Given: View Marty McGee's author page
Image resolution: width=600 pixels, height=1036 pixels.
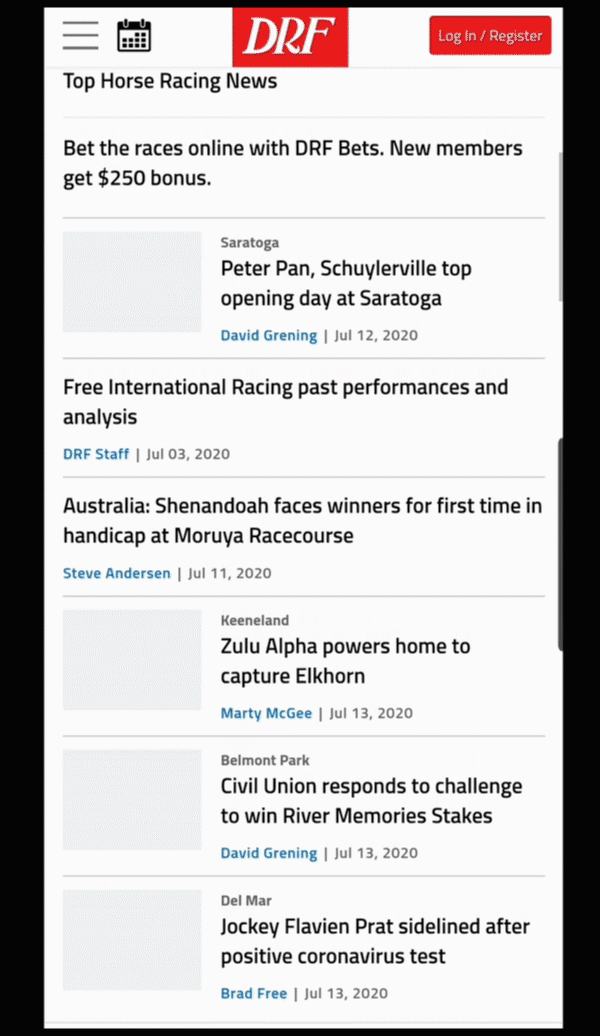Looking at the screenshot, I should [x=266, y=713].
